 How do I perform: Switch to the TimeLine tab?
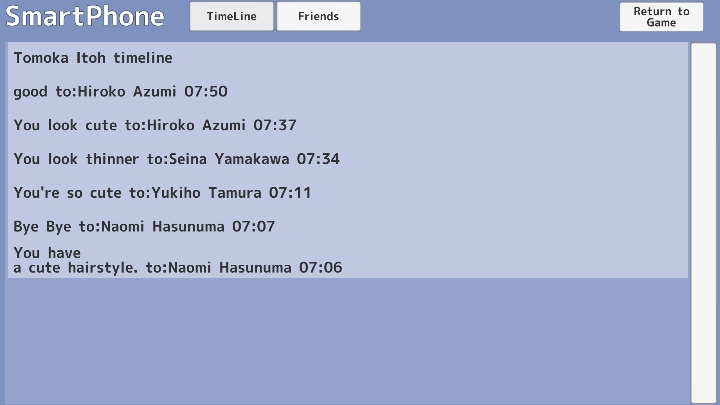pos(231,17)
